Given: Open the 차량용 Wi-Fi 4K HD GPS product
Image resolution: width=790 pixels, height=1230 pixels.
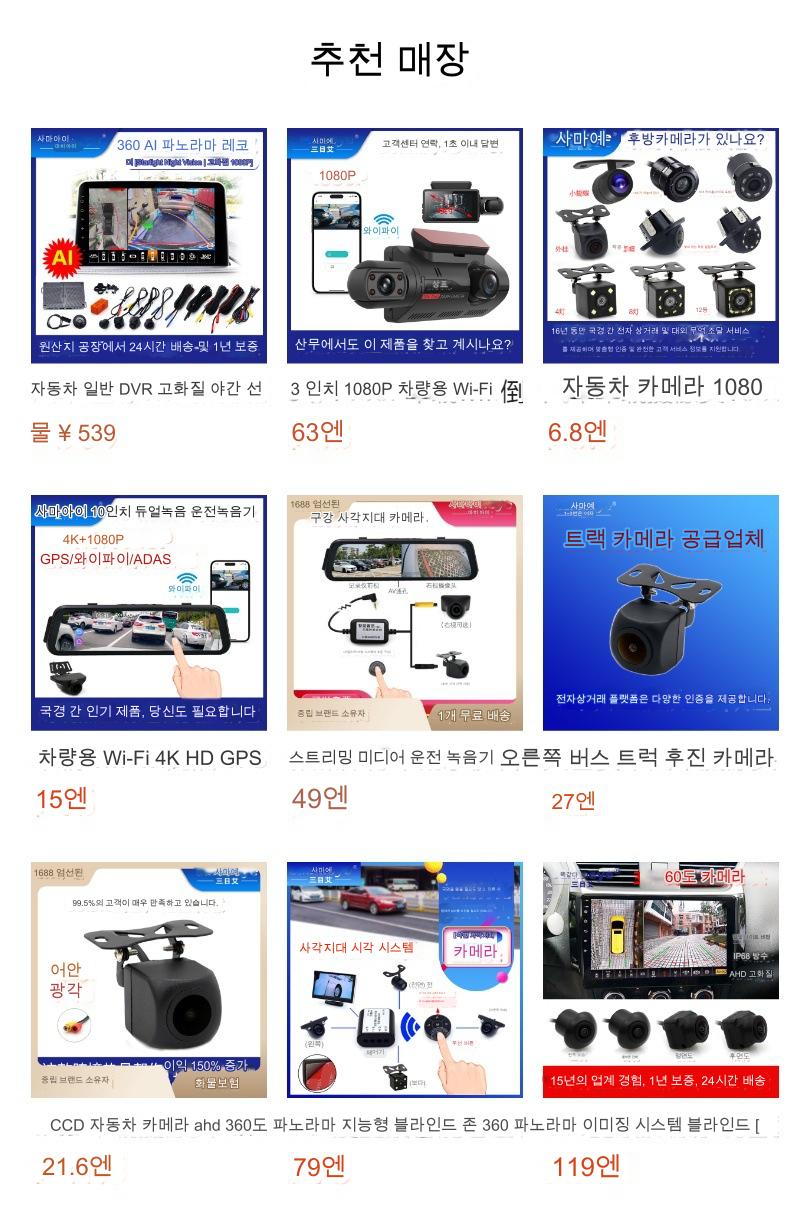Looking at the screenshot, I should [x=149, y=612].
